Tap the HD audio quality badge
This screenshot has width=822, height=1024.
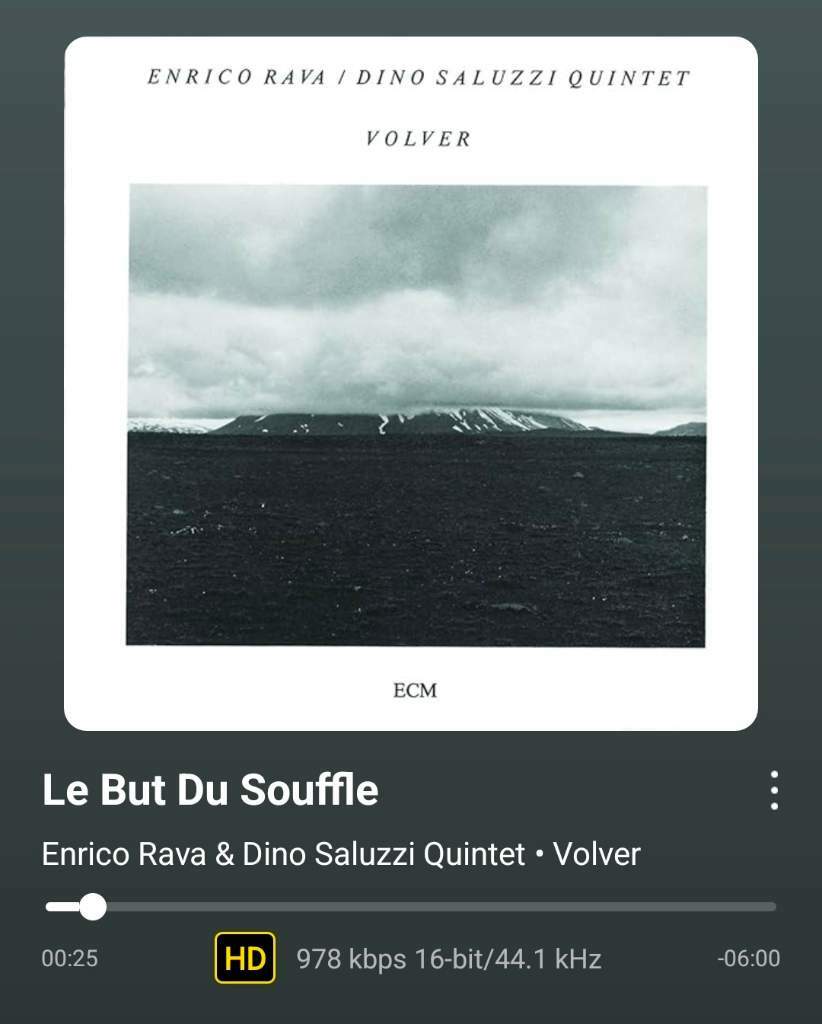pyautogui.click(x=244, y=960)
